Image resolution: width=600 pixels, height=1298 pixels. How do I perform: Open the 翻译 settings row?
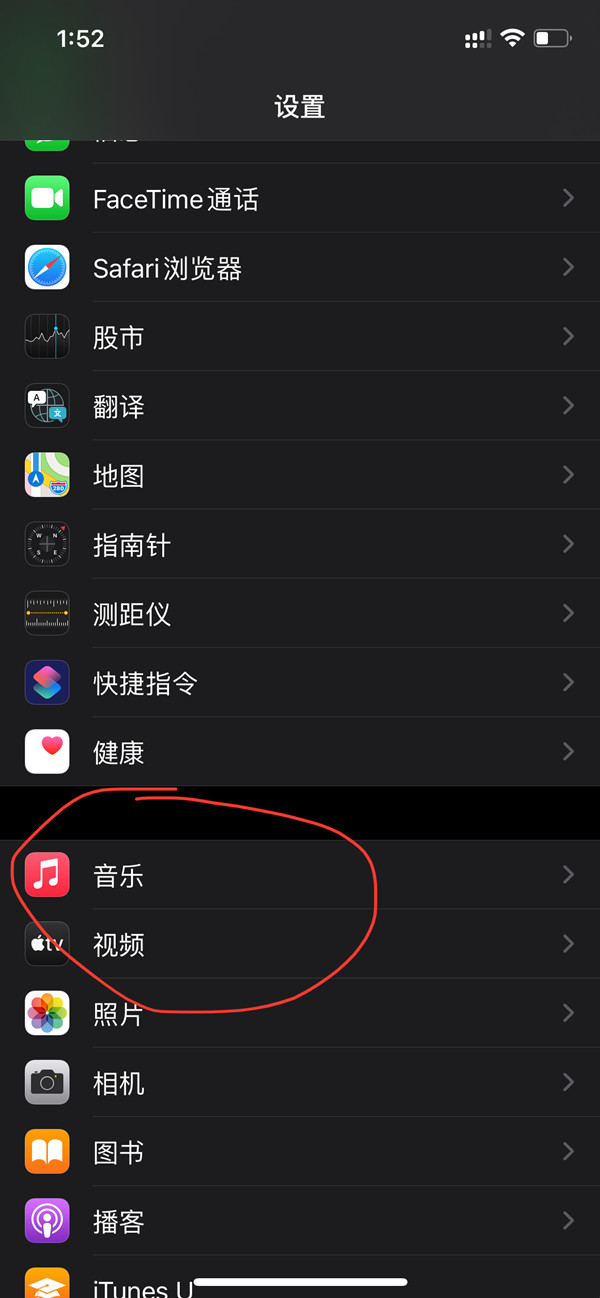300,406
